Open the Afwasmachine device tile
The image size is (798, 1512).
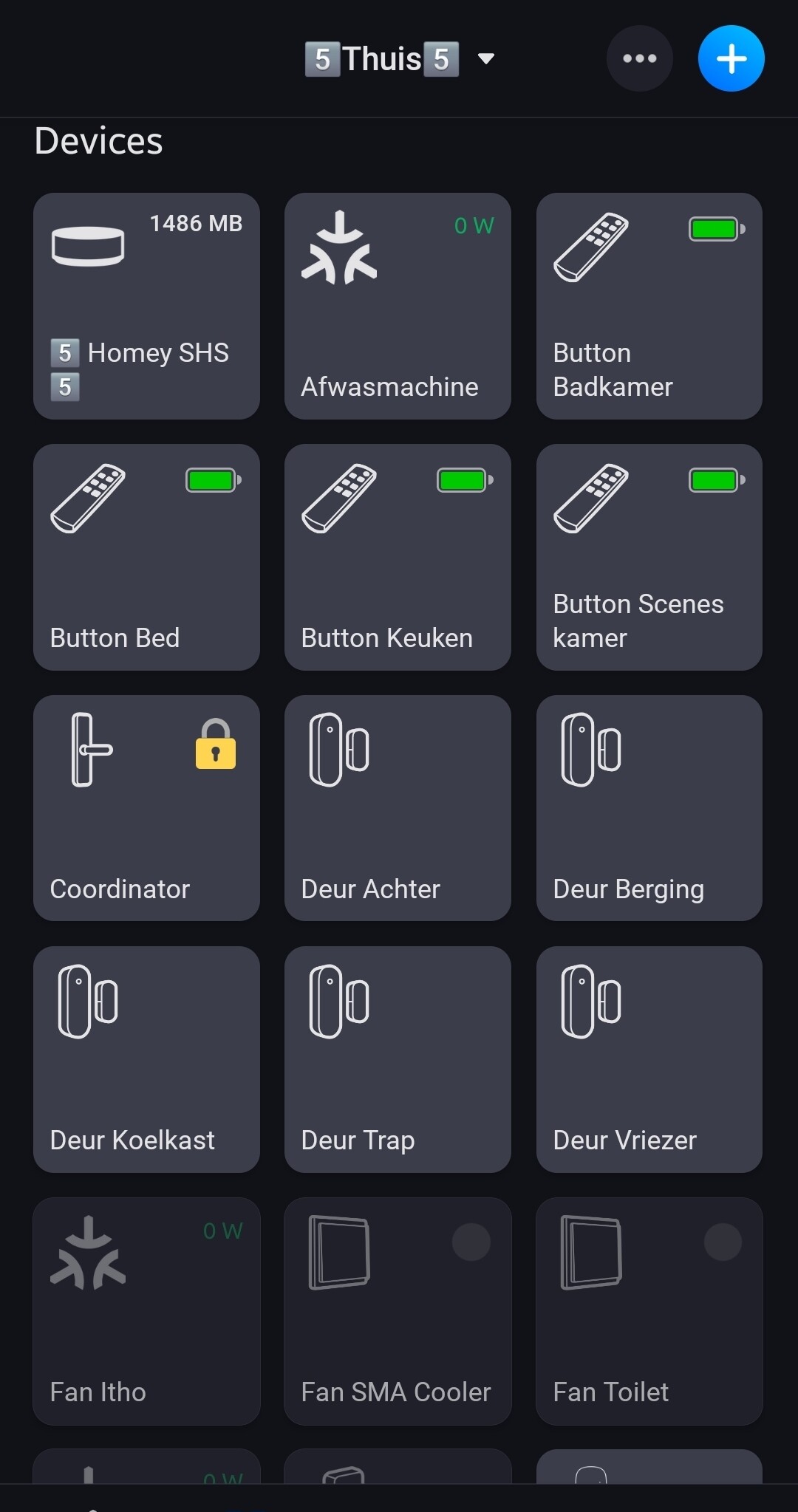pos(398,307)
